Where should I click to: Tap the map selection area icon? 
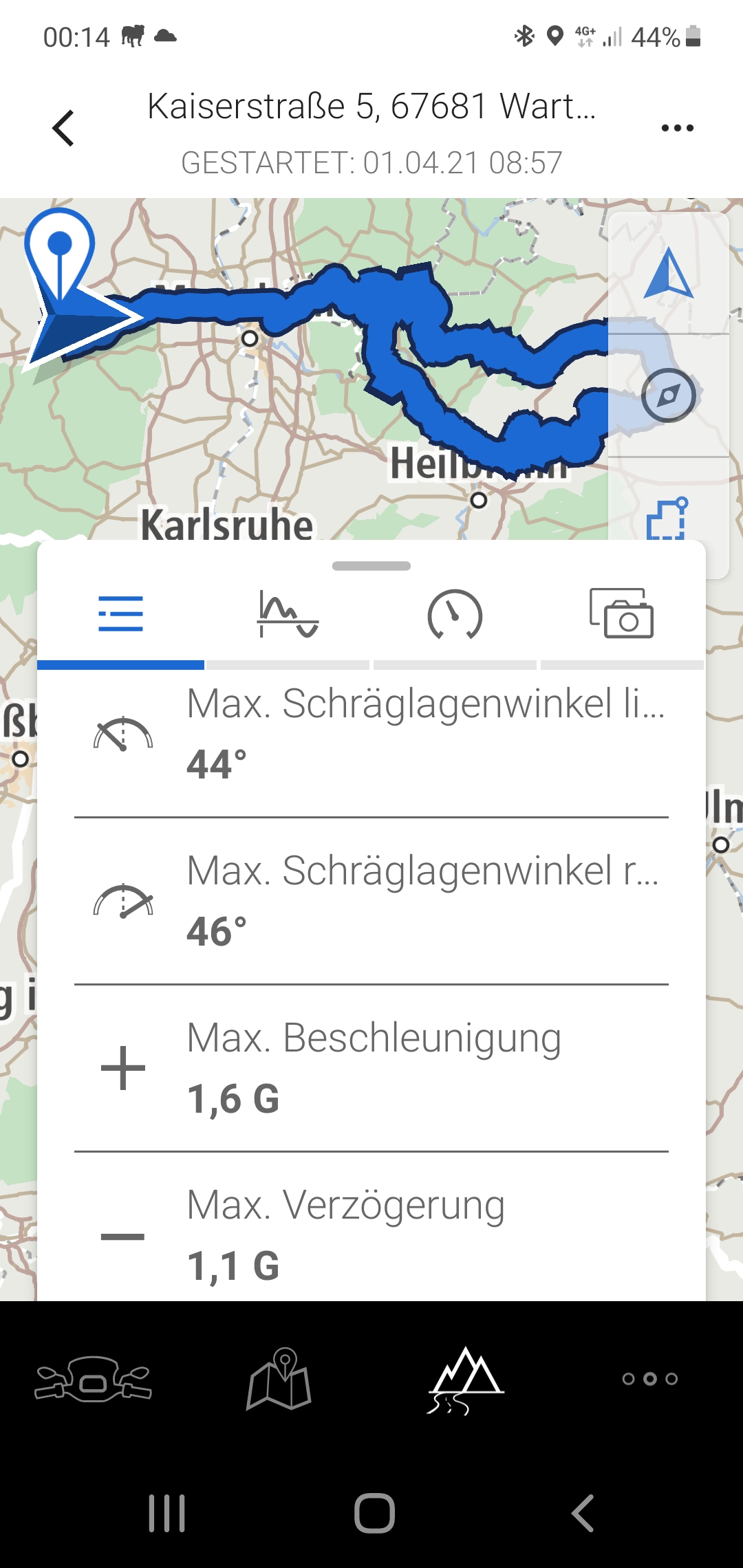(667, 519)
